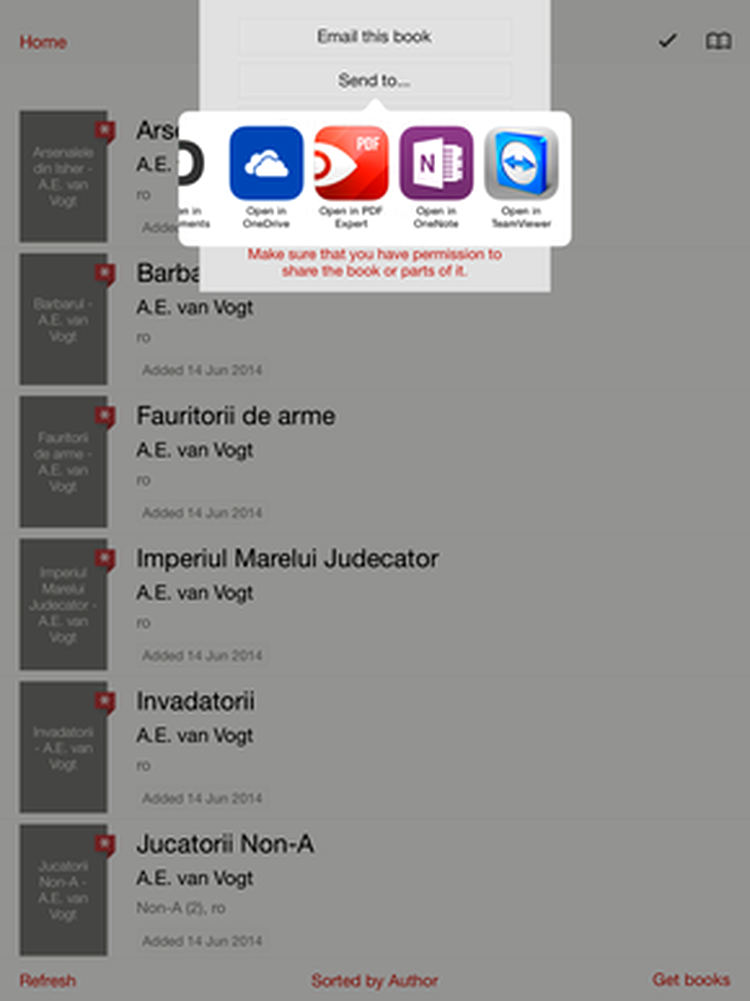Open book in PDF Expert
Viewport: 750px width, 1001px height.
point(351,164)
